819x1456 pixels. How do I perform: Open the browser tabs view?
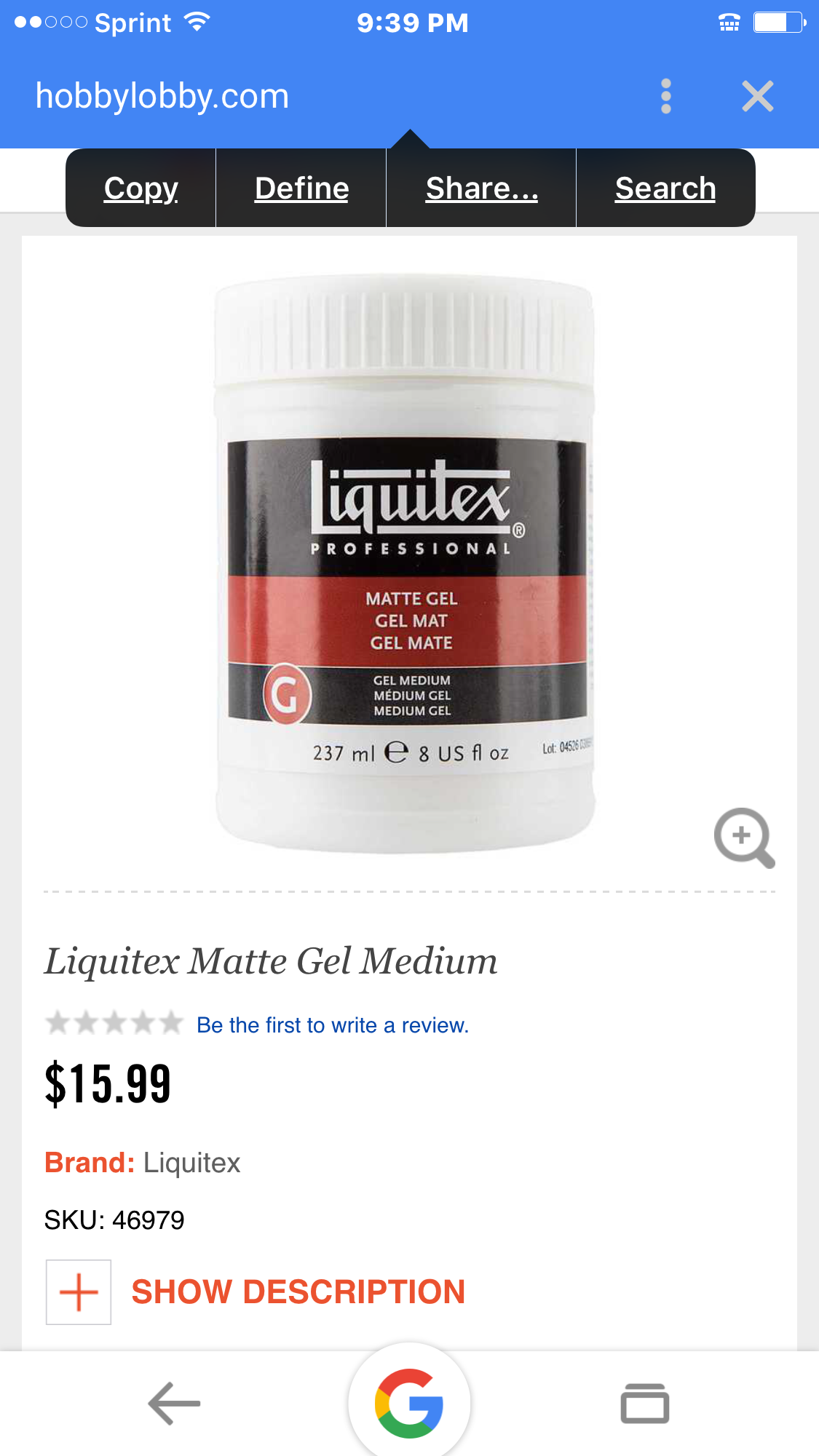tap(644, 1403)
